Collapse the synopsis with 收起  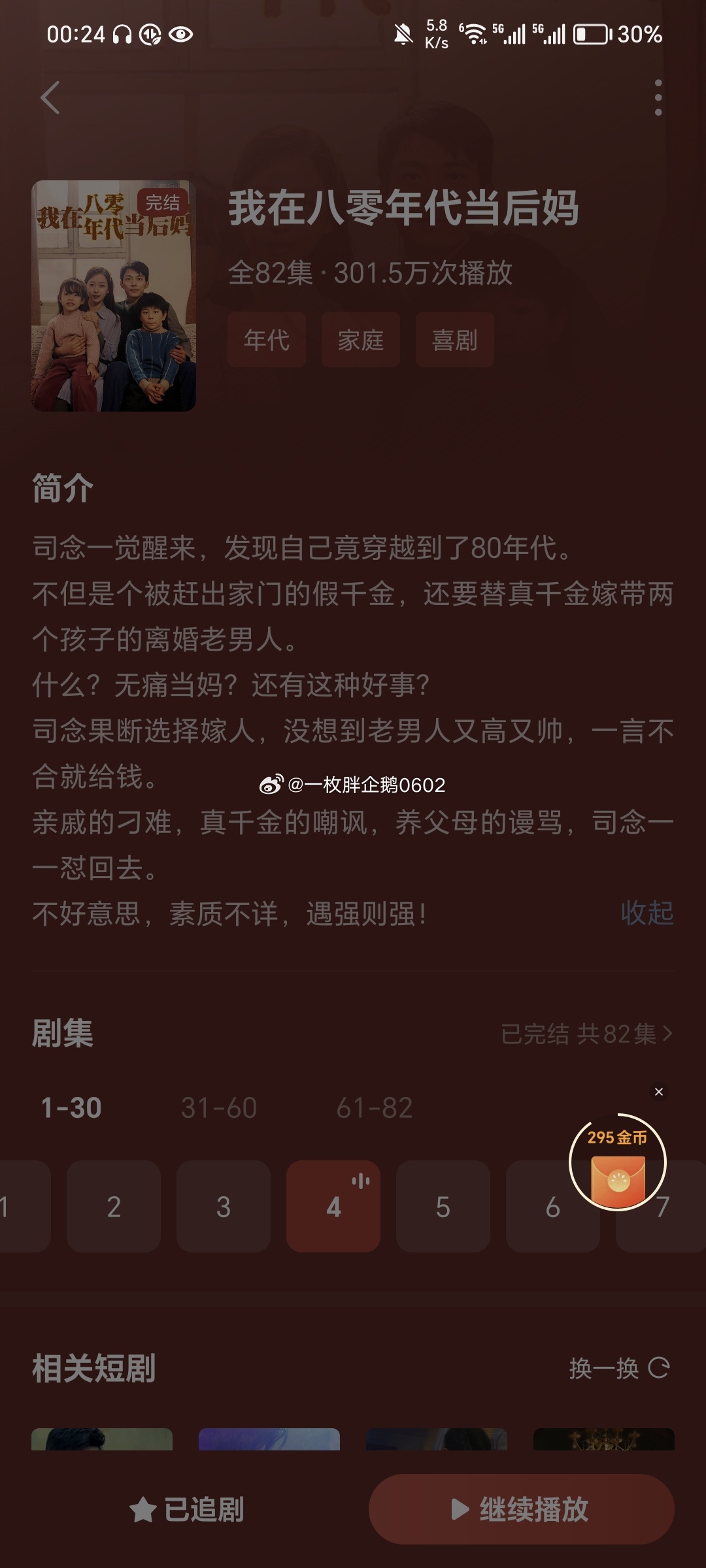[x=647, y=913]
